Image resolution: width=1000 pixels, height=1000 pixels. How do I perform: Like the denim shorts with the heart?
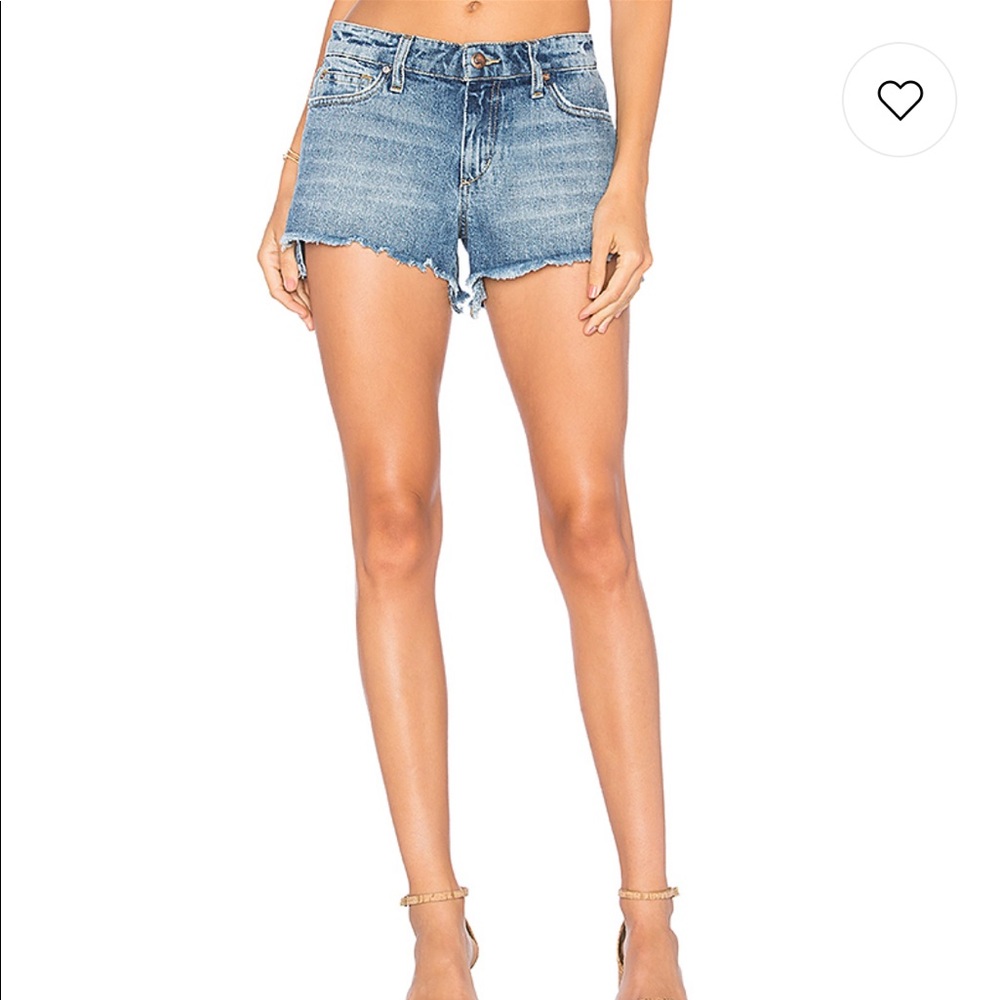(899, 99)
